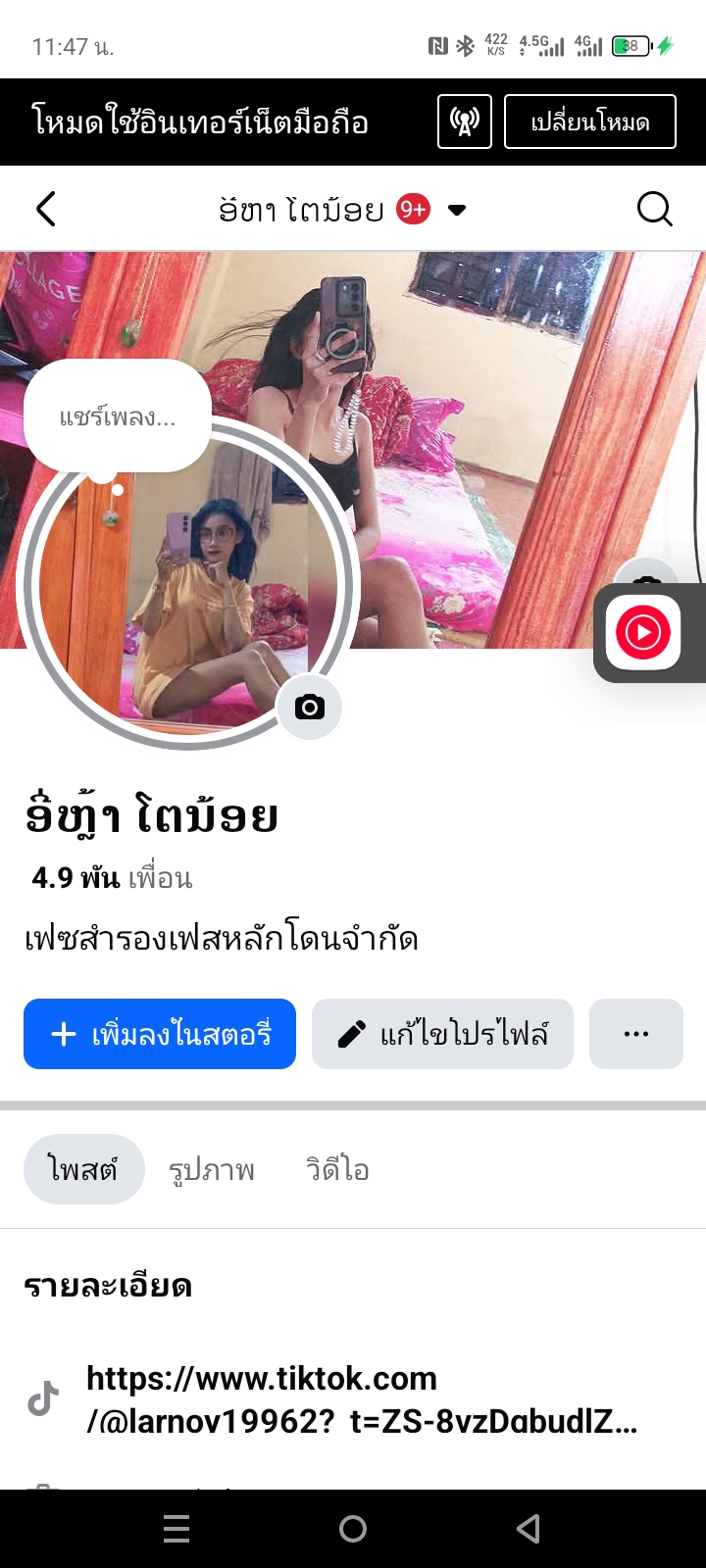Tap the เปลี่ยนโหมด button
The width and height of the screenshot is (706, 1568).
[x=589, y=122]
